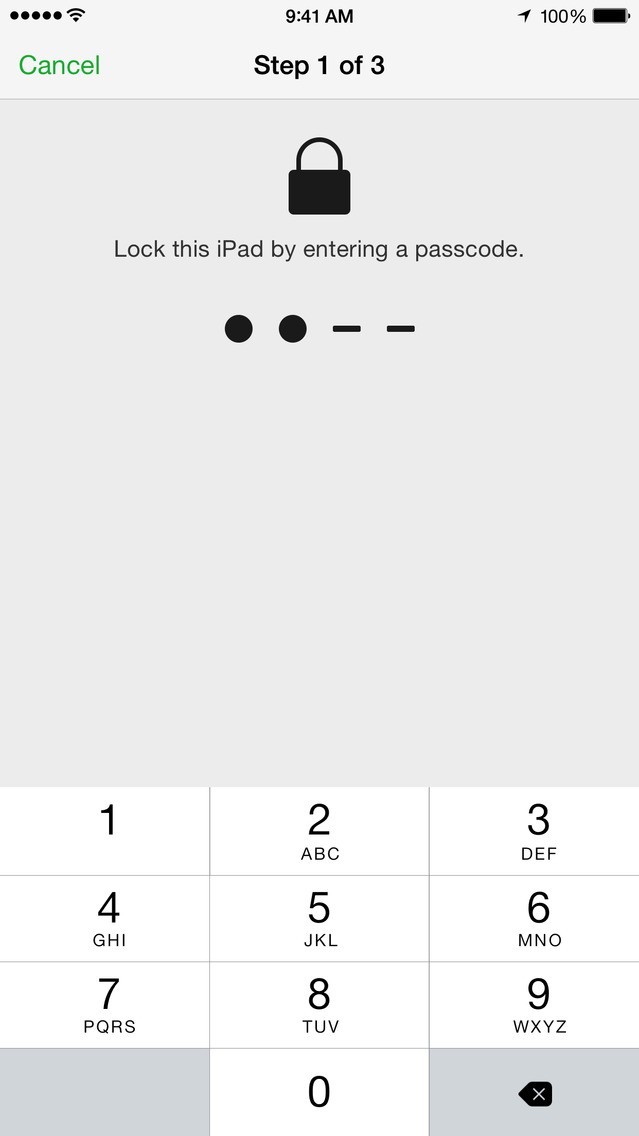639x1136 pixels.
Task: Type 3 using the DEF key
Action: click(535, 831)
